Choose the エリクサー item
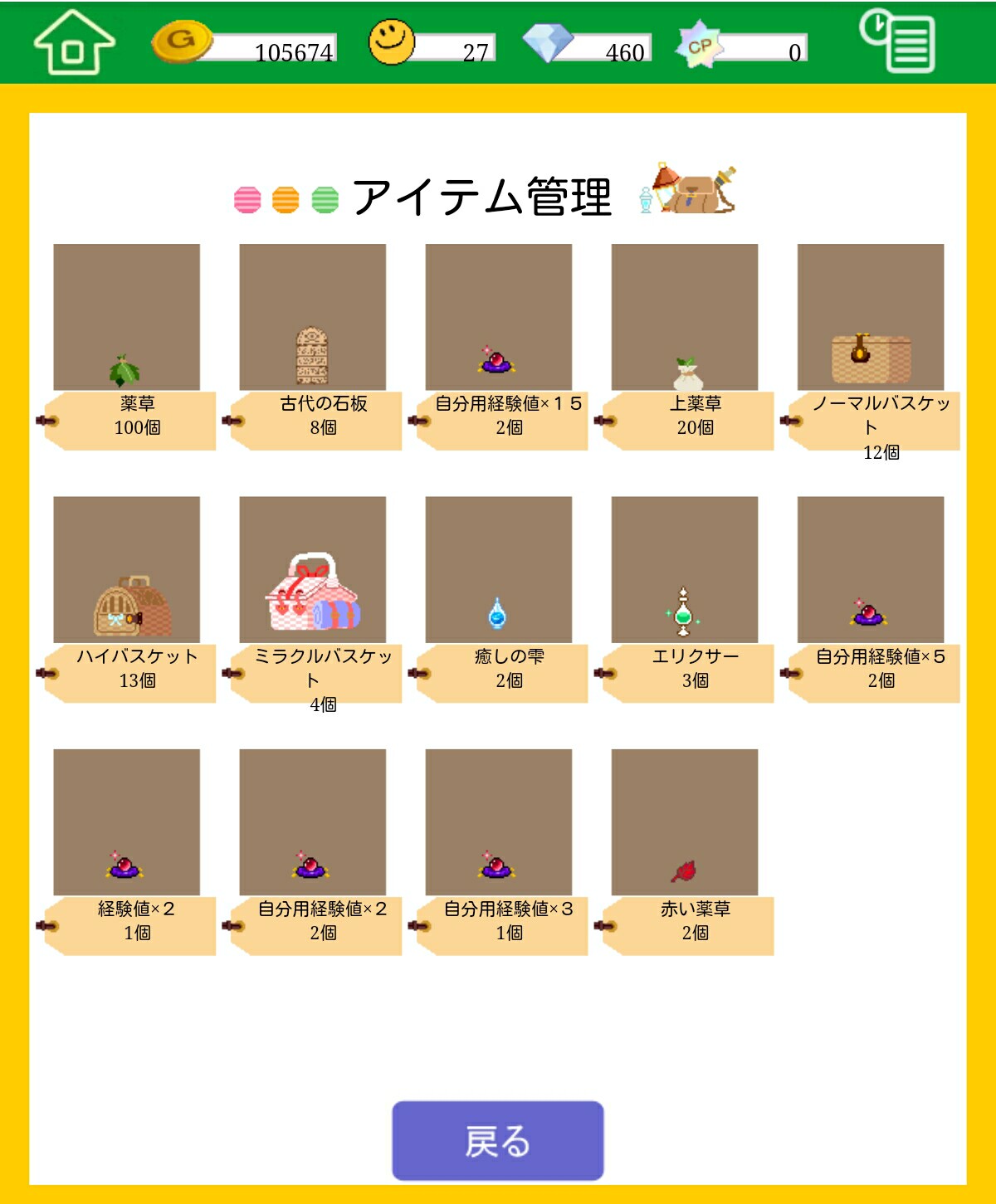The height and width of the screenshot is (1204, 996). [x=684, y=570]
